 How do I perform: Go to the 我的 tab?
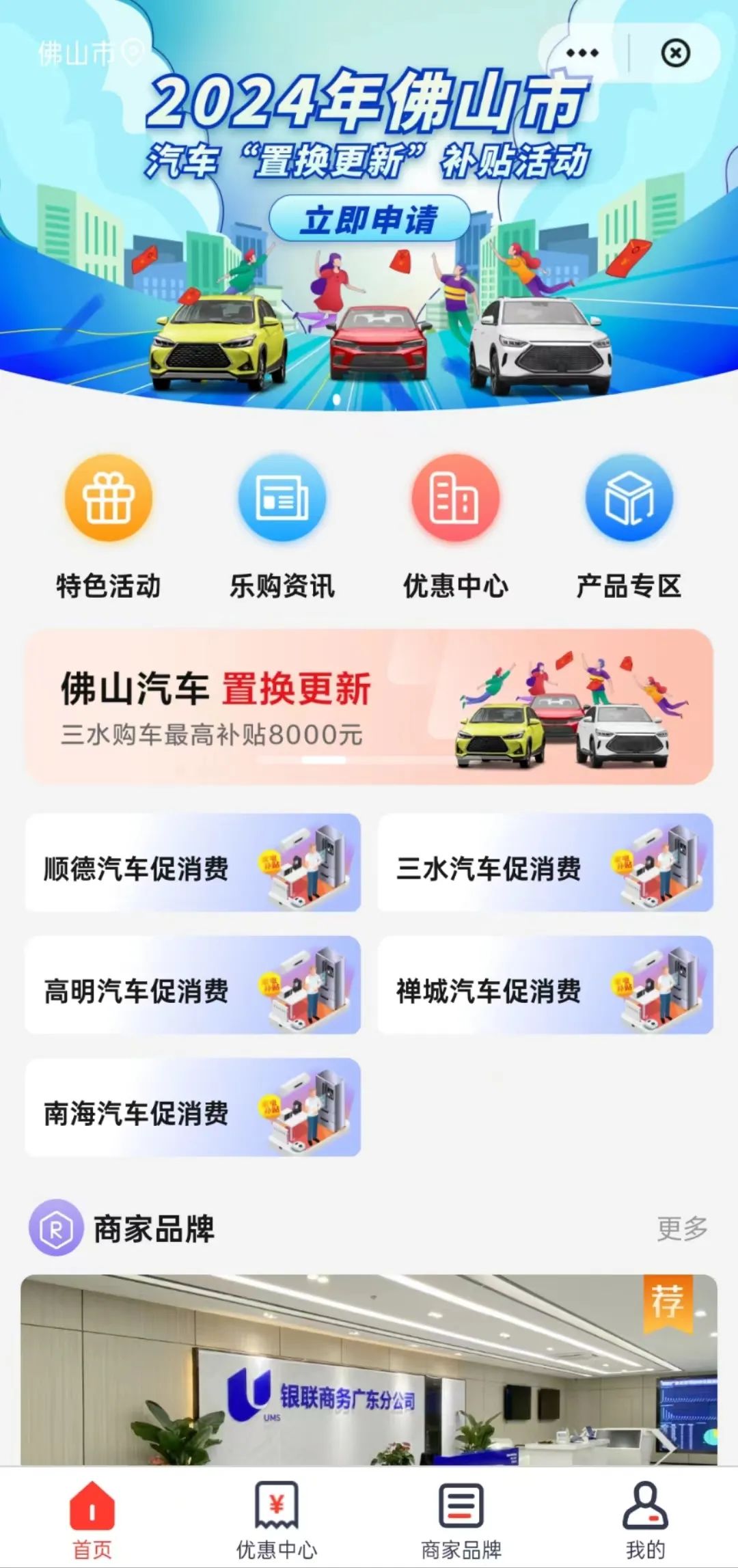(645, 1519)
